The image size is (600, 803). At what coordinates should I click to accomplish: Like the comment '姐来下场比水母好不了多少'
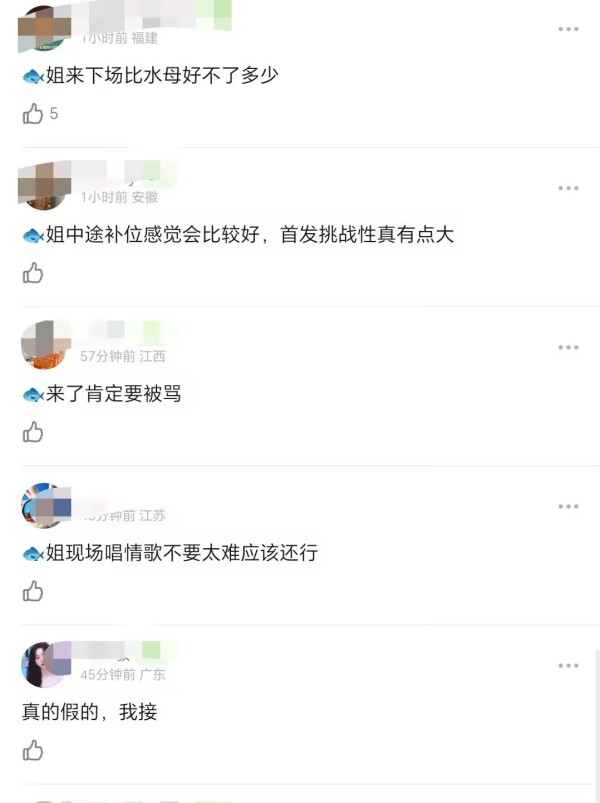pos(33,113)
